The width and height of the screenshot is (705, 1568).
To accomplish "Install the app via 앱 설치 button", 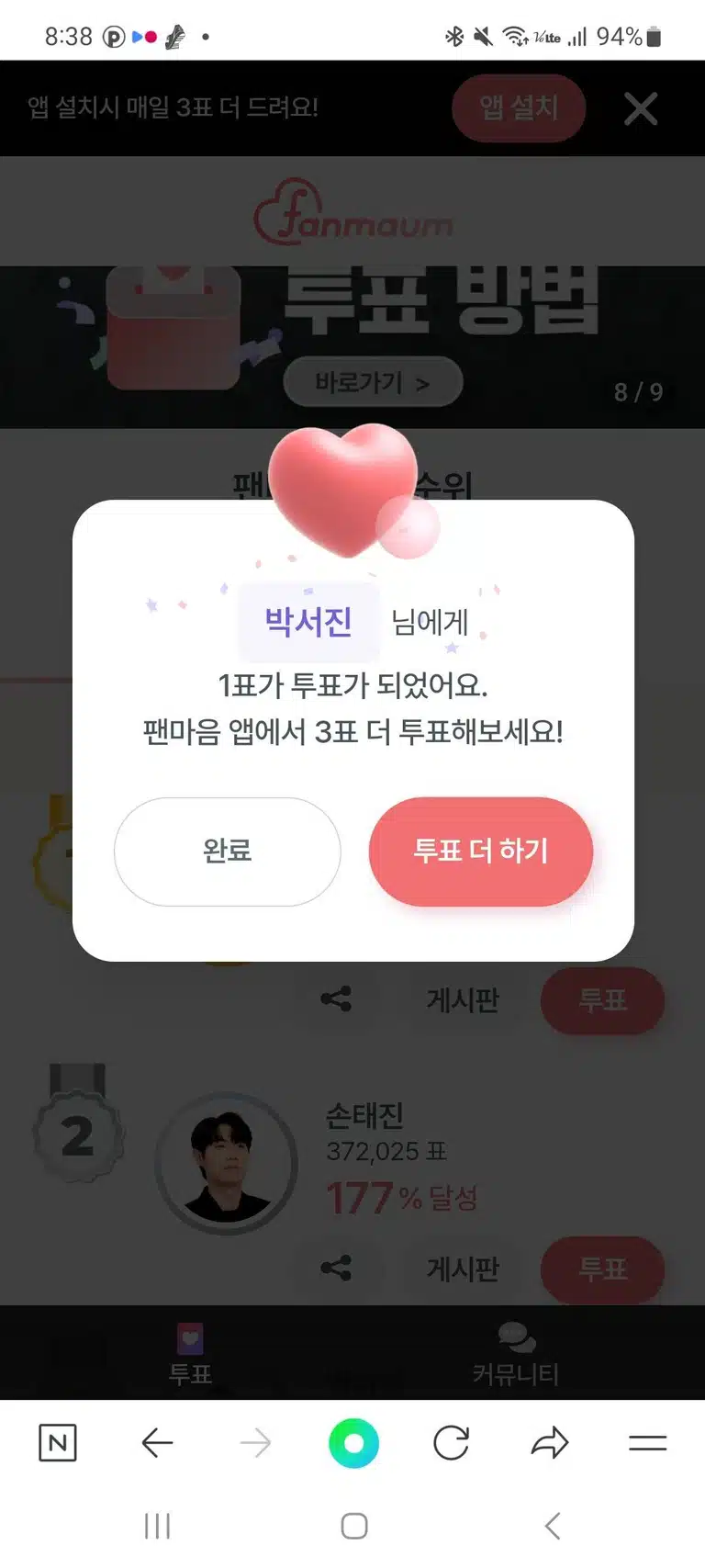I will (519, 108).
